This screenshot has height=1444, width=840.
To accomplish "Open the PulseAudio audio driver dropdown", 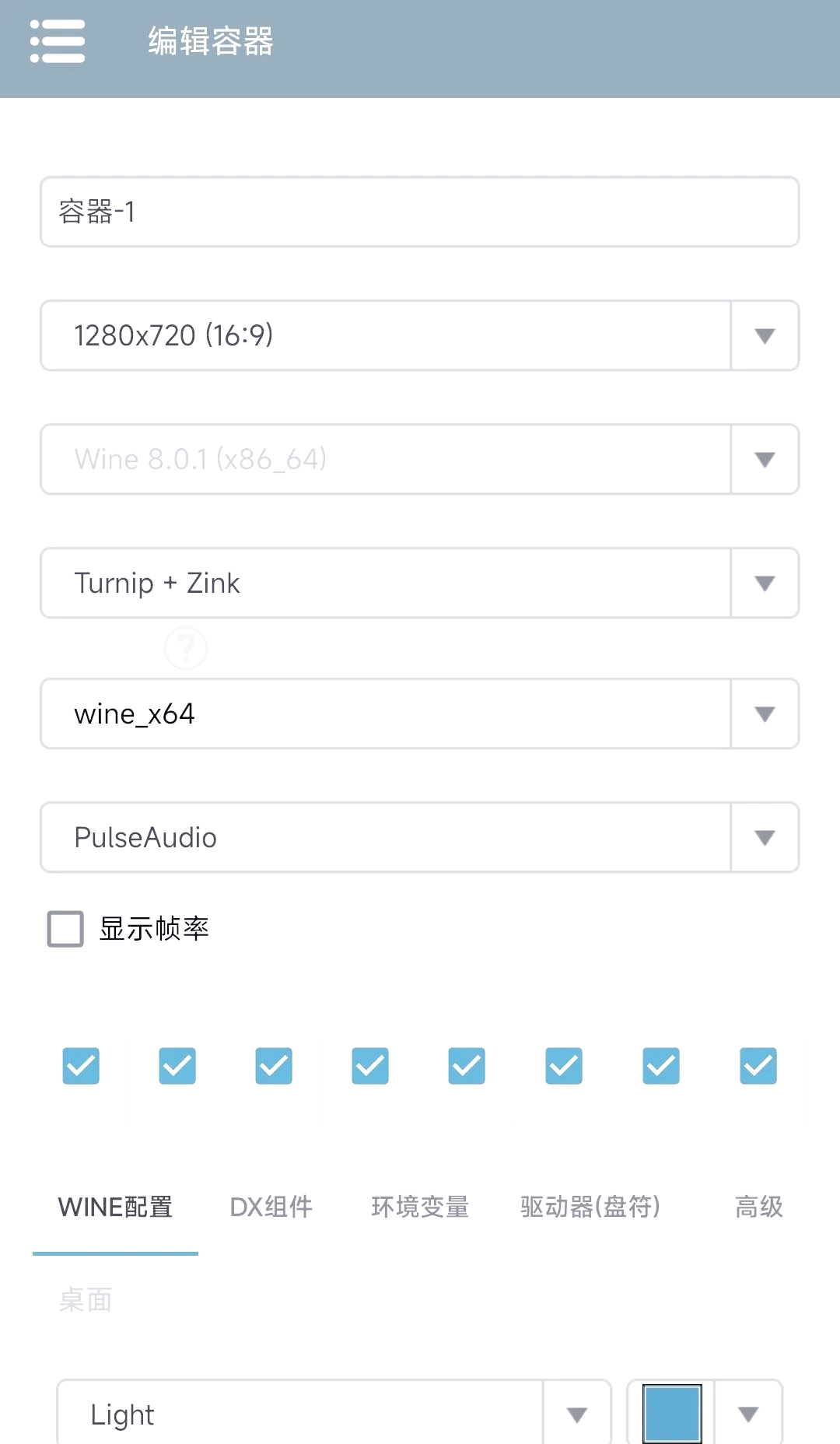I will pyautogui.click(x=765, y=837).
